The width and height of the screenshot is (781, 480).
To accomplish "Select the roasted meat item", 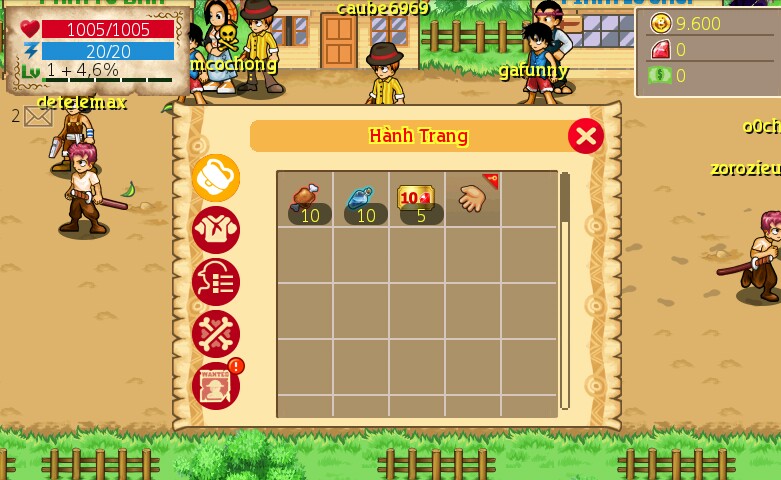I will pos(305,199).
